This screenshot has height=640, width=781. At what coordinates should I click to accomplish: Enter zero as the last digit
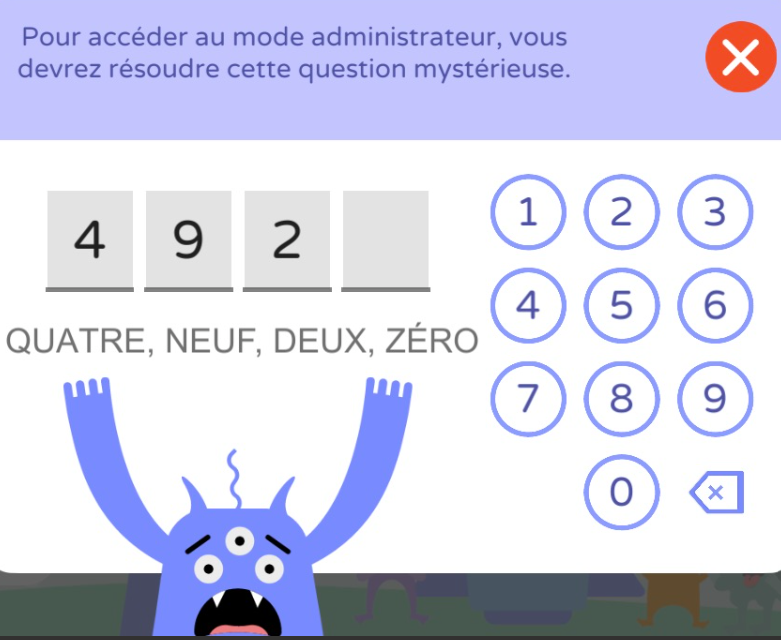coord(621,491)
